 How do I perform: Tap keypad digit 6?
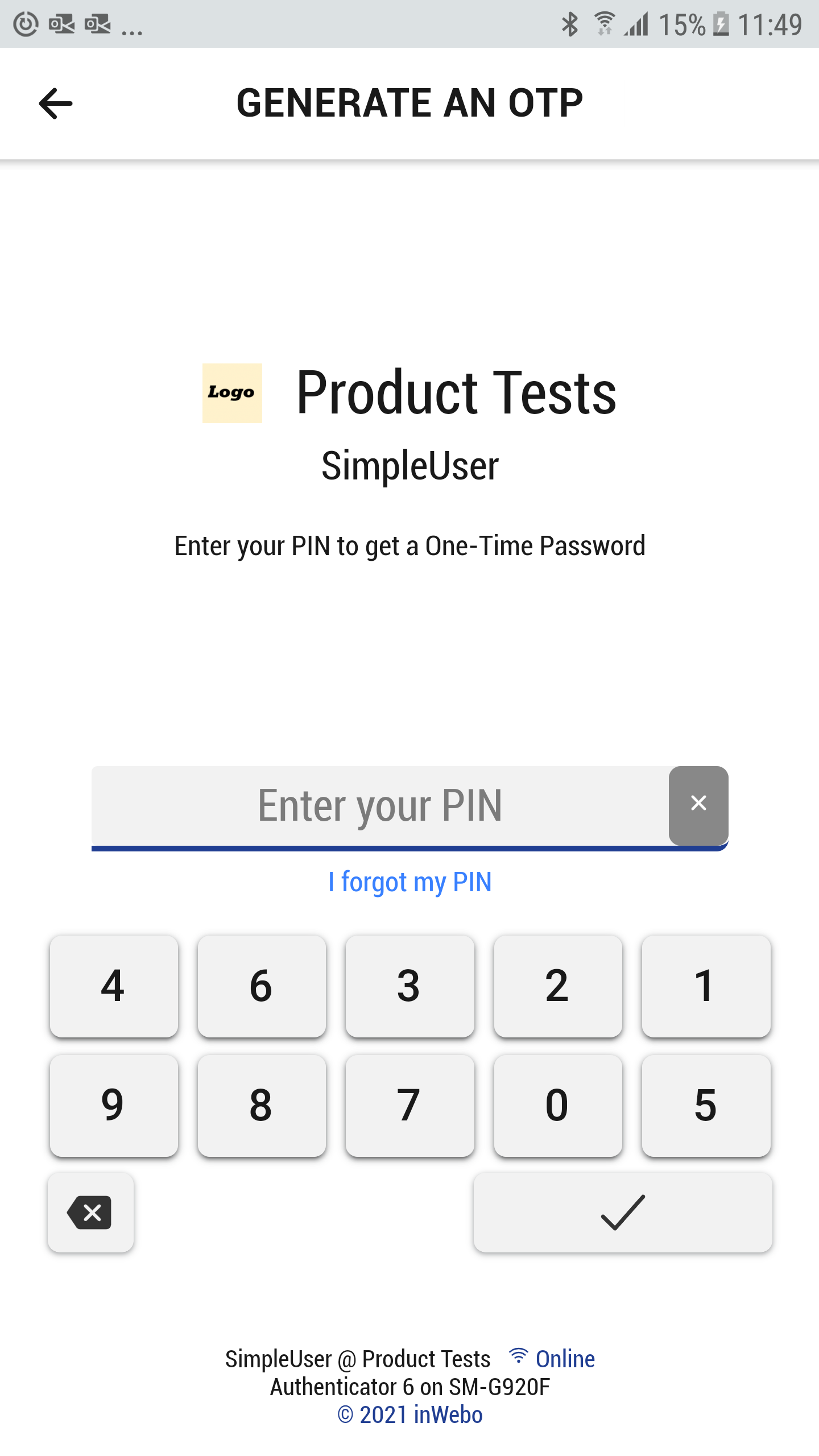pyautogui.click(x=262, y=986)
